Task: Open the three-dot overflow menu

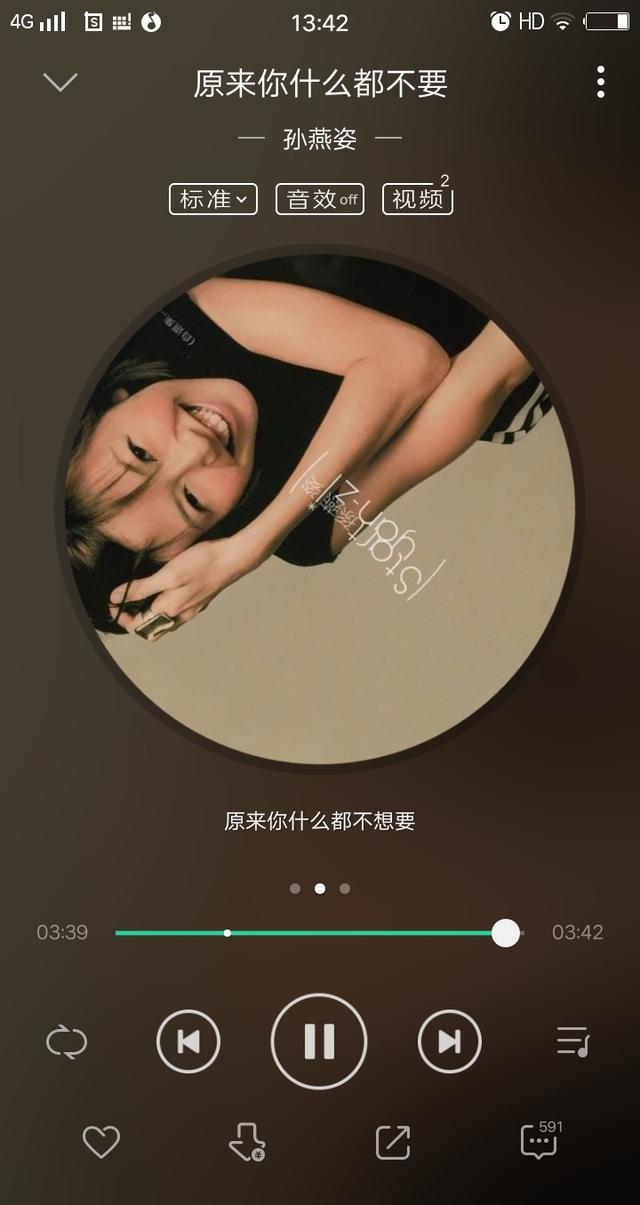Action: tap(600, 82)
